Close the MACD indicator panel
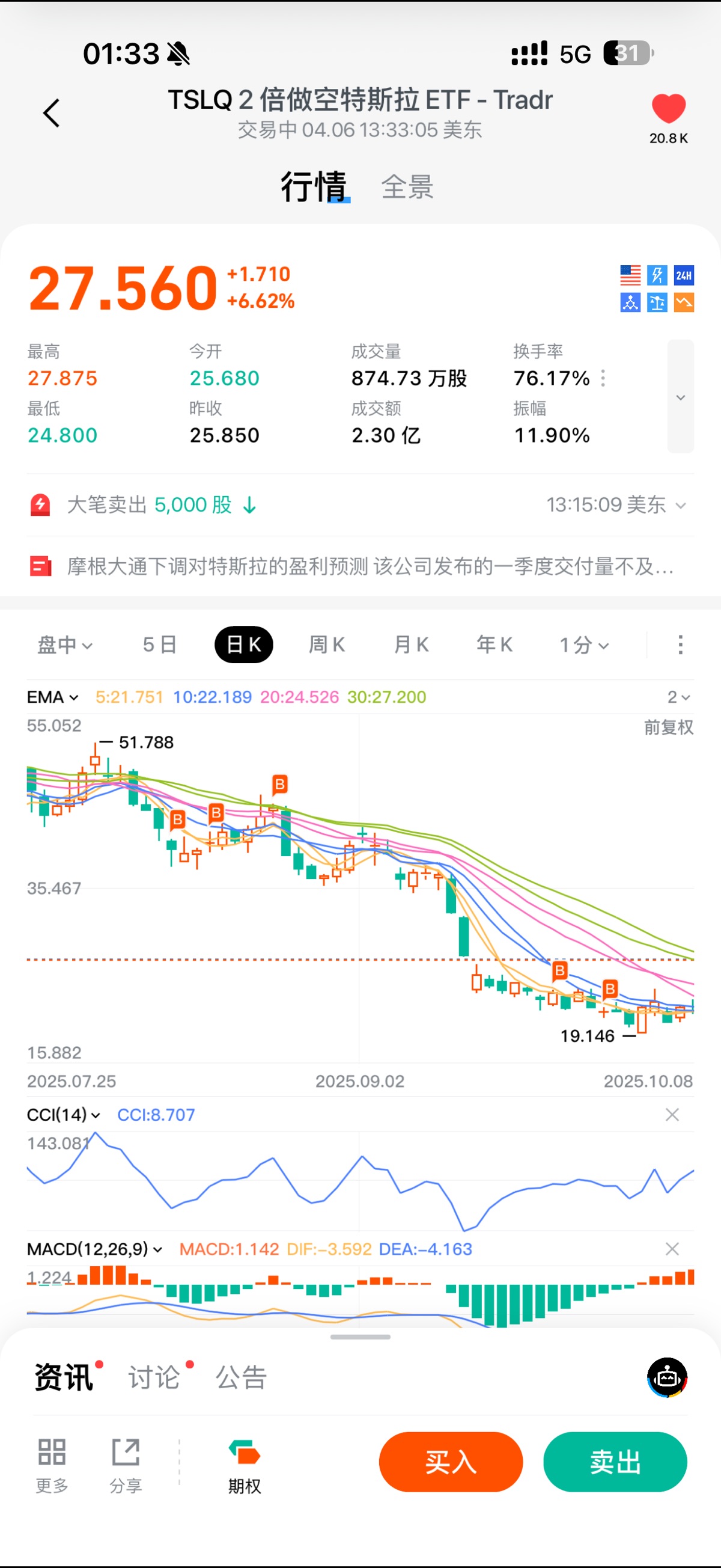This screenshot has height=1568, width=721. tap(672, 1249)
